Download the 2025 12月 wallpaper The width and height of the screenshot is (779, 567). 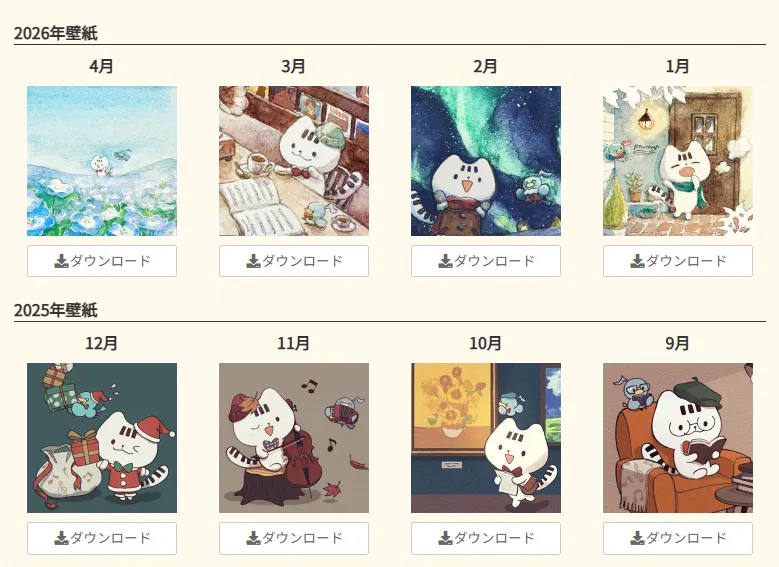[x=102, y=538]
